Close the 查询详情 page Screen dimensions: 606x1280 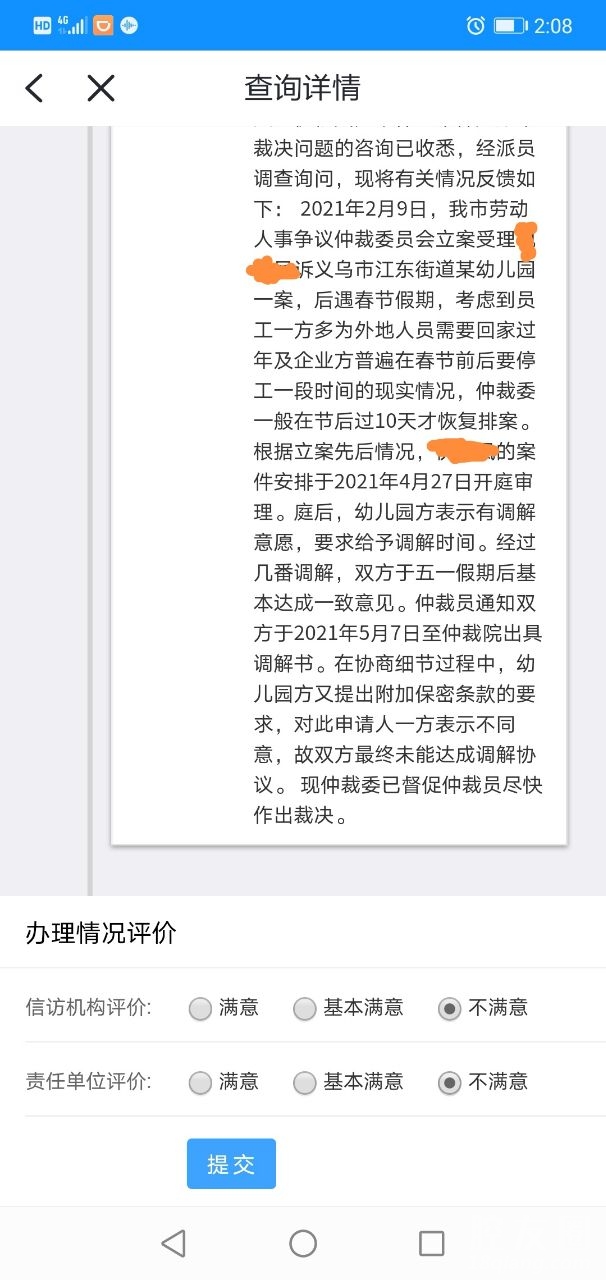(x=101, y=88)
